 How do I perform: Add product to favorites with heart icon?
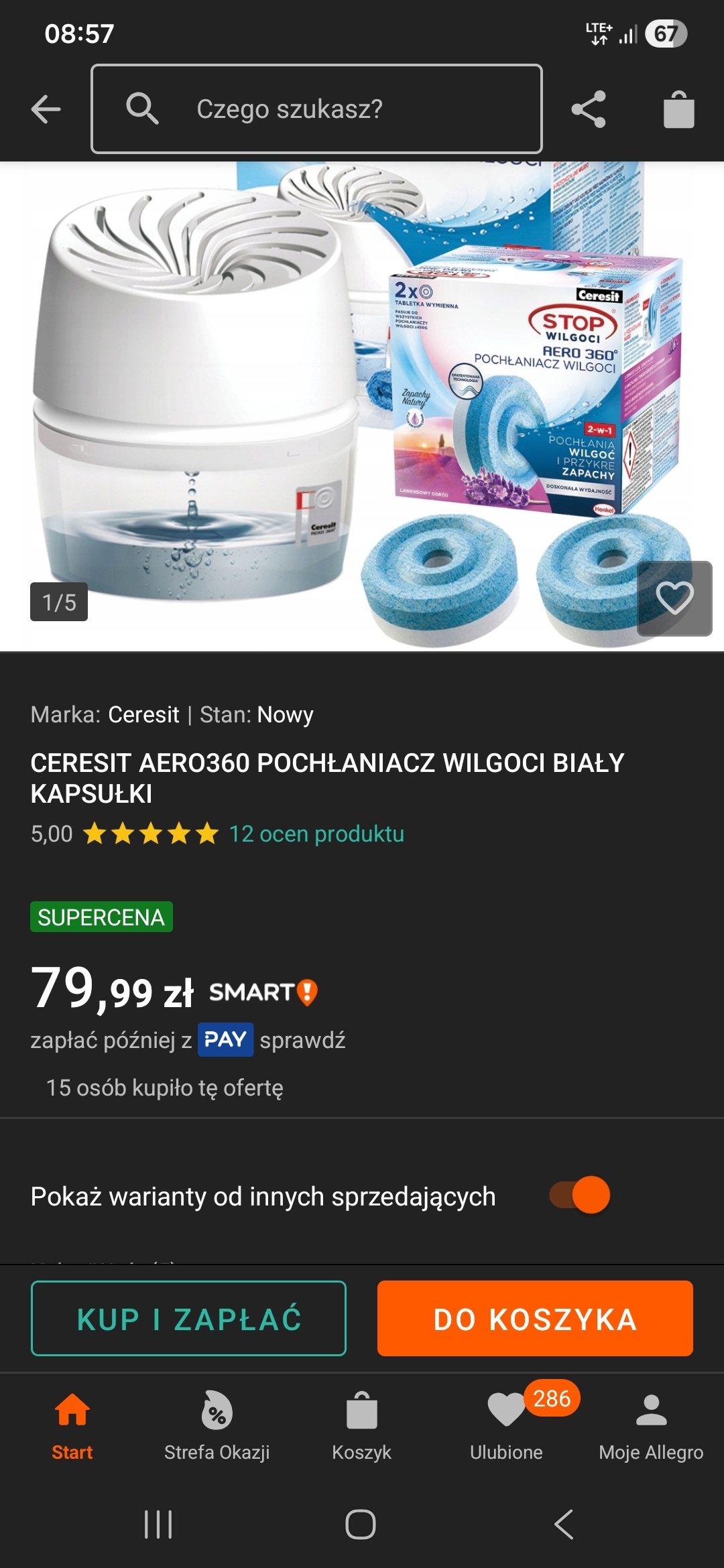pyautogui.click(x=674, y=598)
